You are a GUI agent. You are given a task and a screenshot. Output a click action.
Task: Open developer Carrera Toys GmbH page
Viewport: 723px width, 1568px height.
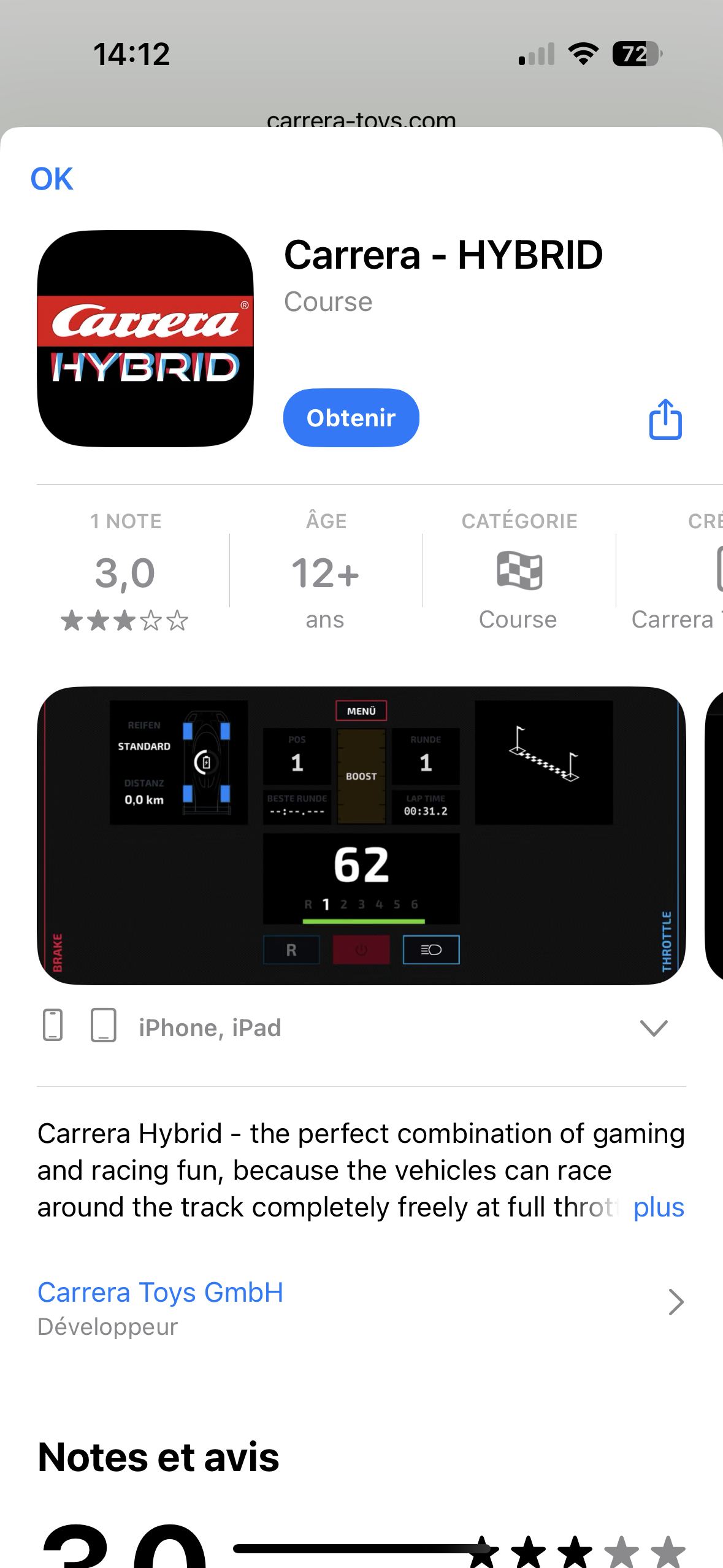(x=161, y=1293)
